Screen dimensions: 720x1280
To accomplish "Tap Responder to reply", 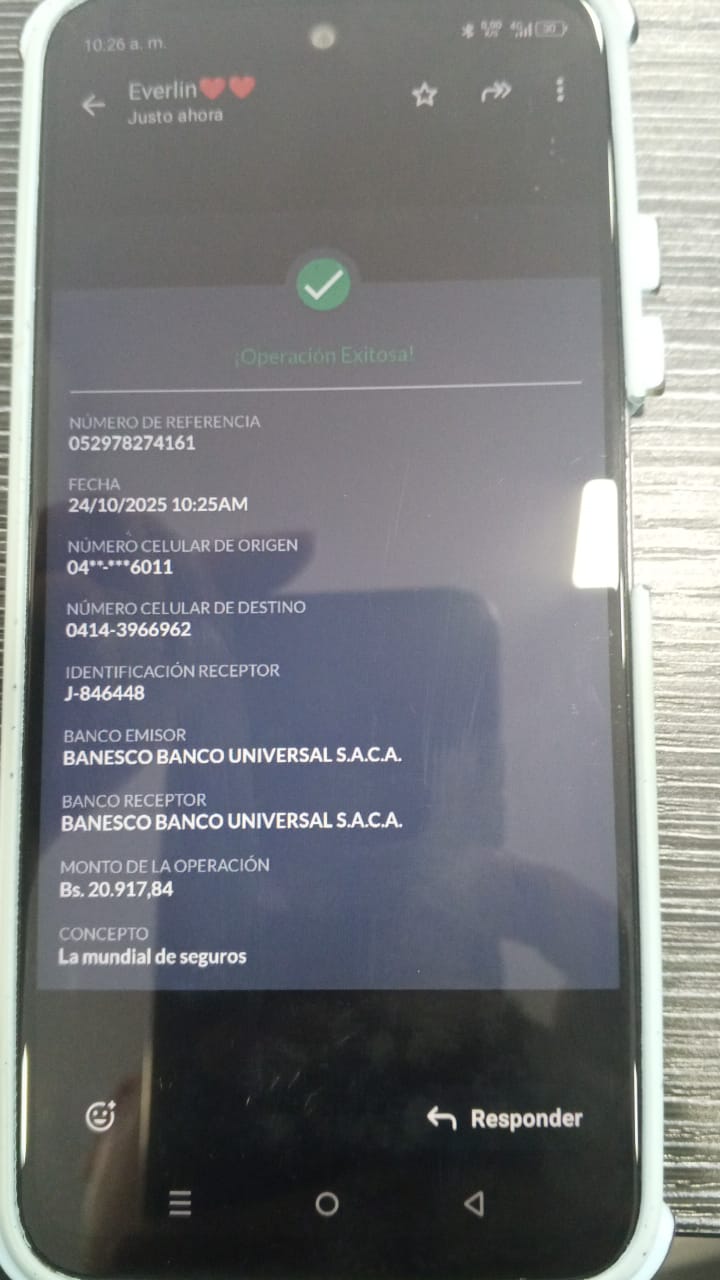I will (505, 1118).
